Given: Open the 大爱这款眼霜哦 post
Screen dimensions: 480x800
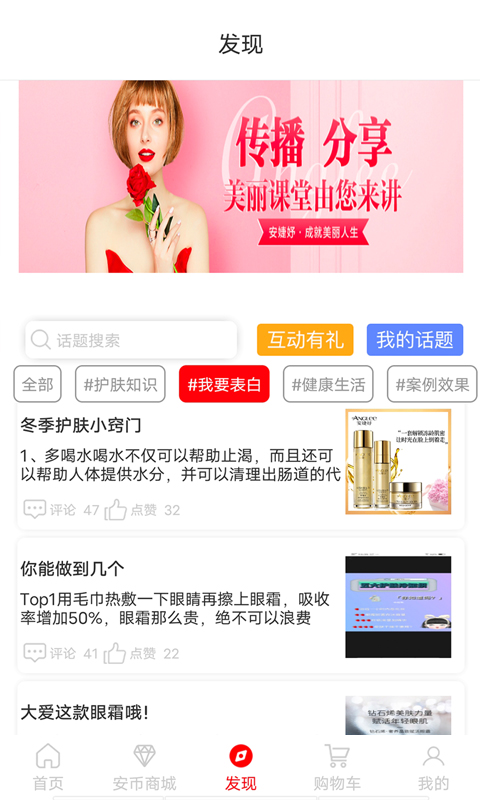Looking at the screenshot, I should [x=241, y=711].
